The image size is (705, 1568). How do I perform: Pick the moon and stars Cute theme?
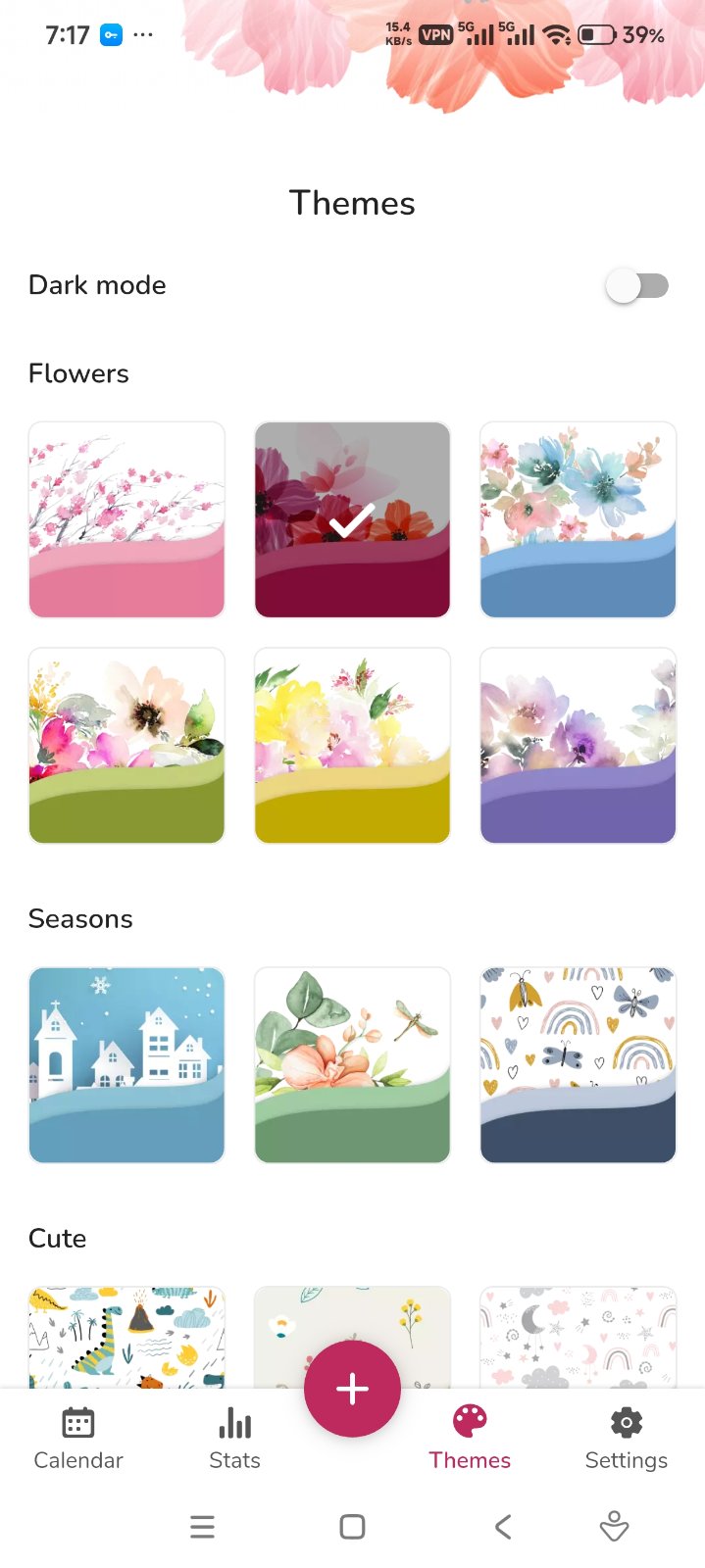pos(578,1335)
